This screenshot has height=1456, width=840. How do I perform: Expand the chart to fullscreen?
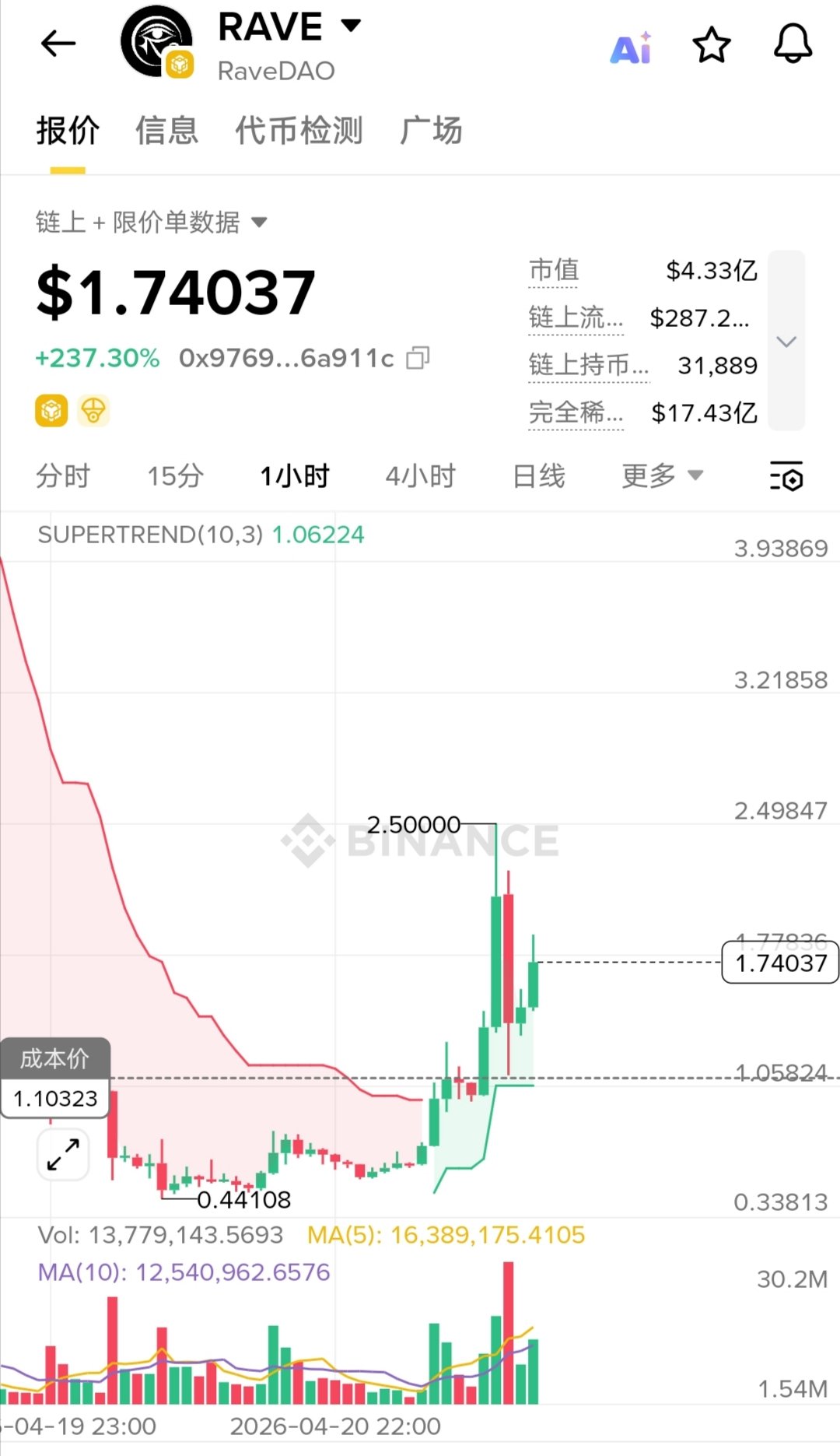pos(63,1155)
